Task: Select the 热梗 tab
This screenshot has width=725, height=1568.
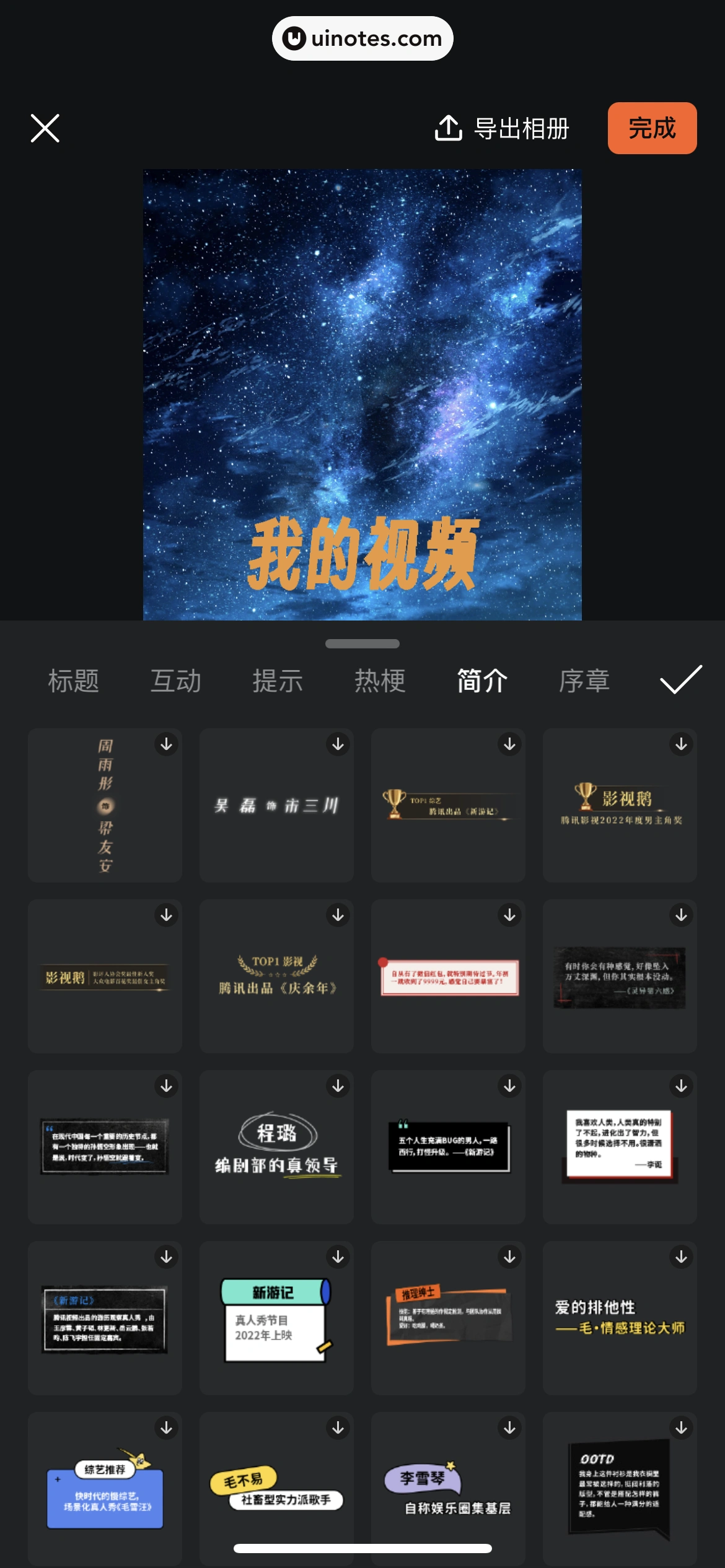Action: 380,681
